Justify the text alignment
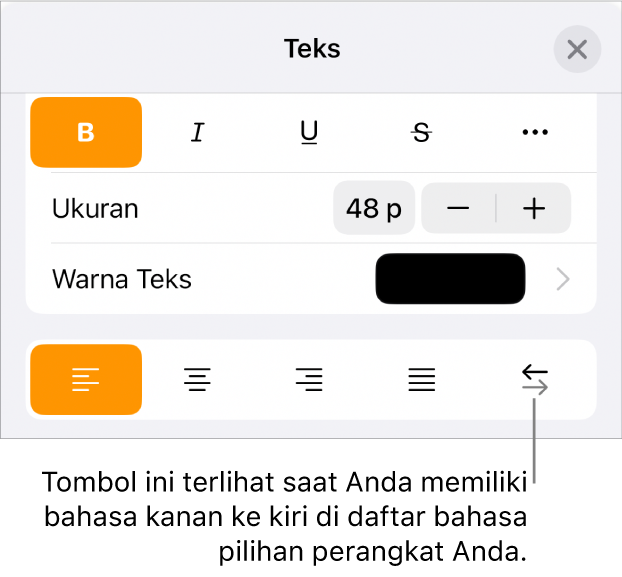Screen dimensions: 622x577 point(422,379)
